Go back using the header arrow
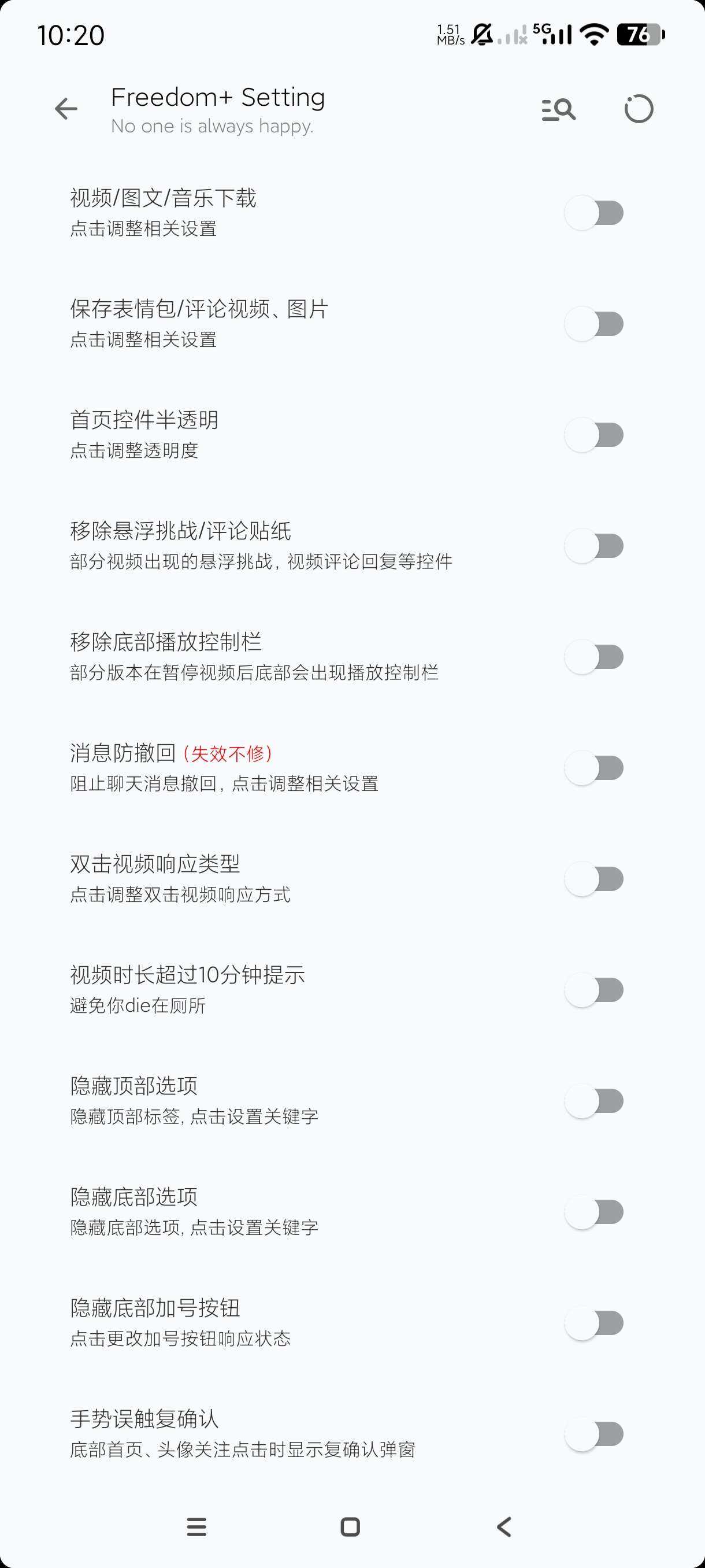 coord(66,109)
